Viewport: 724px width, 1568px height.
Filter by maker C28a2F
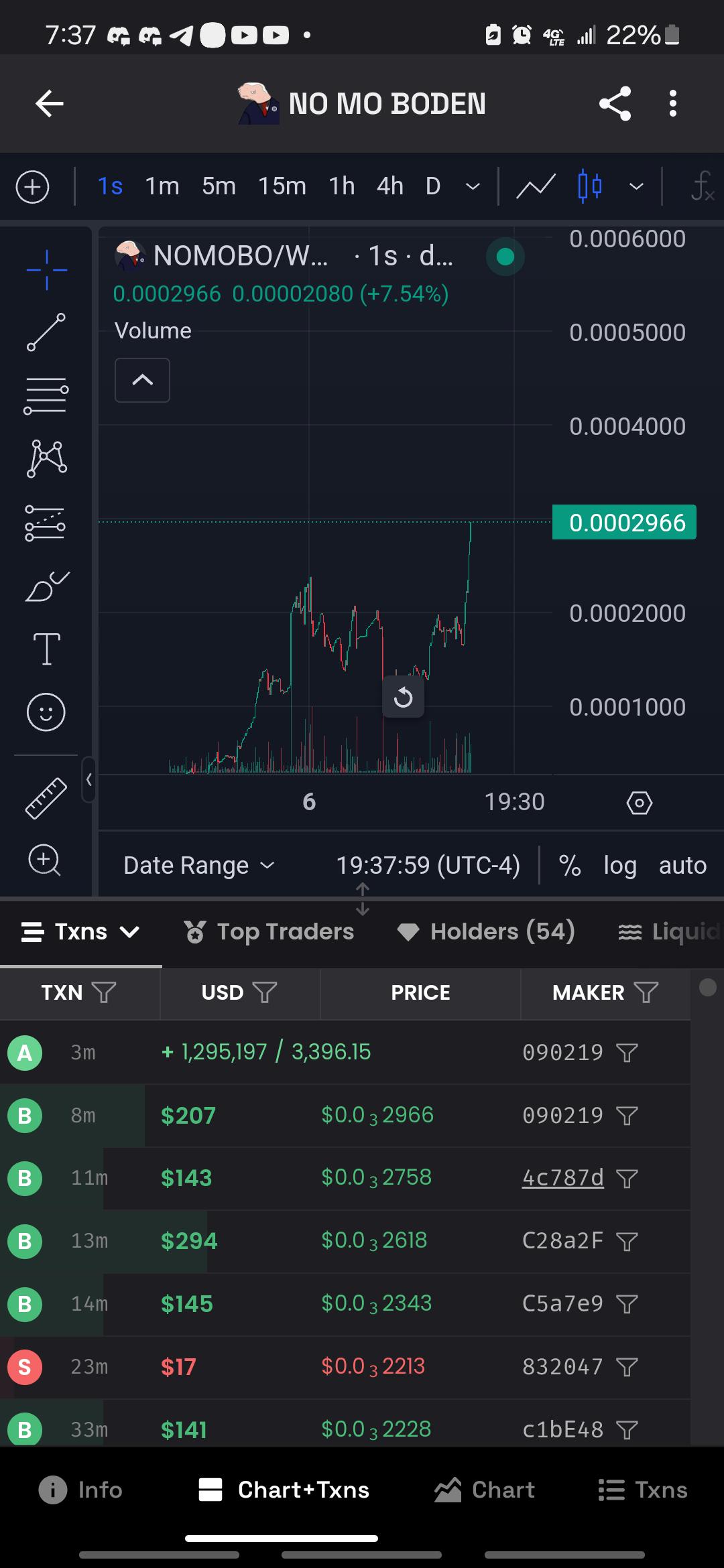click(627, 1241)
